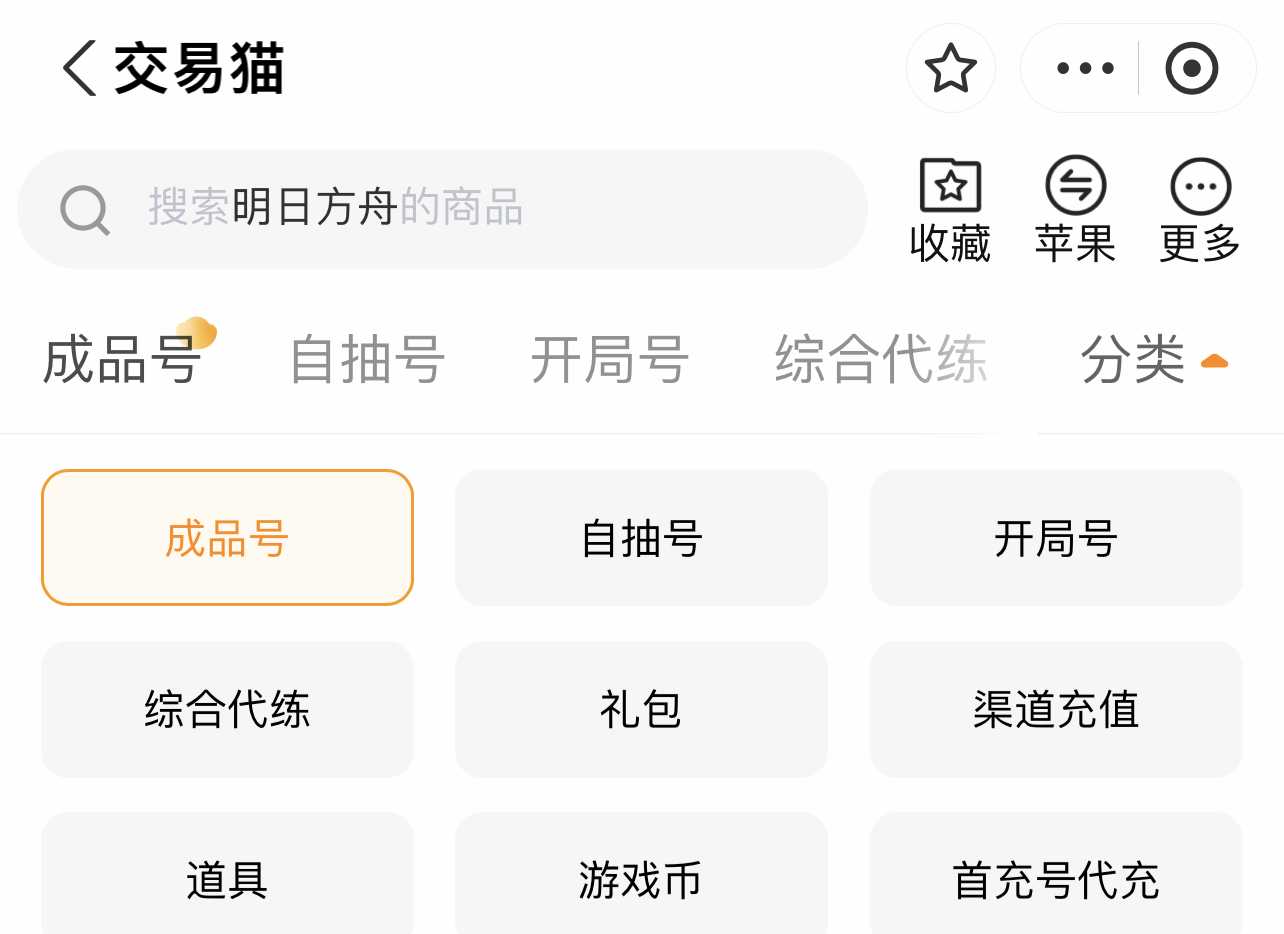Pick the 开局号 category chip
The width and height of the screenshot is (1284, 934).
tap(1056, 538)
